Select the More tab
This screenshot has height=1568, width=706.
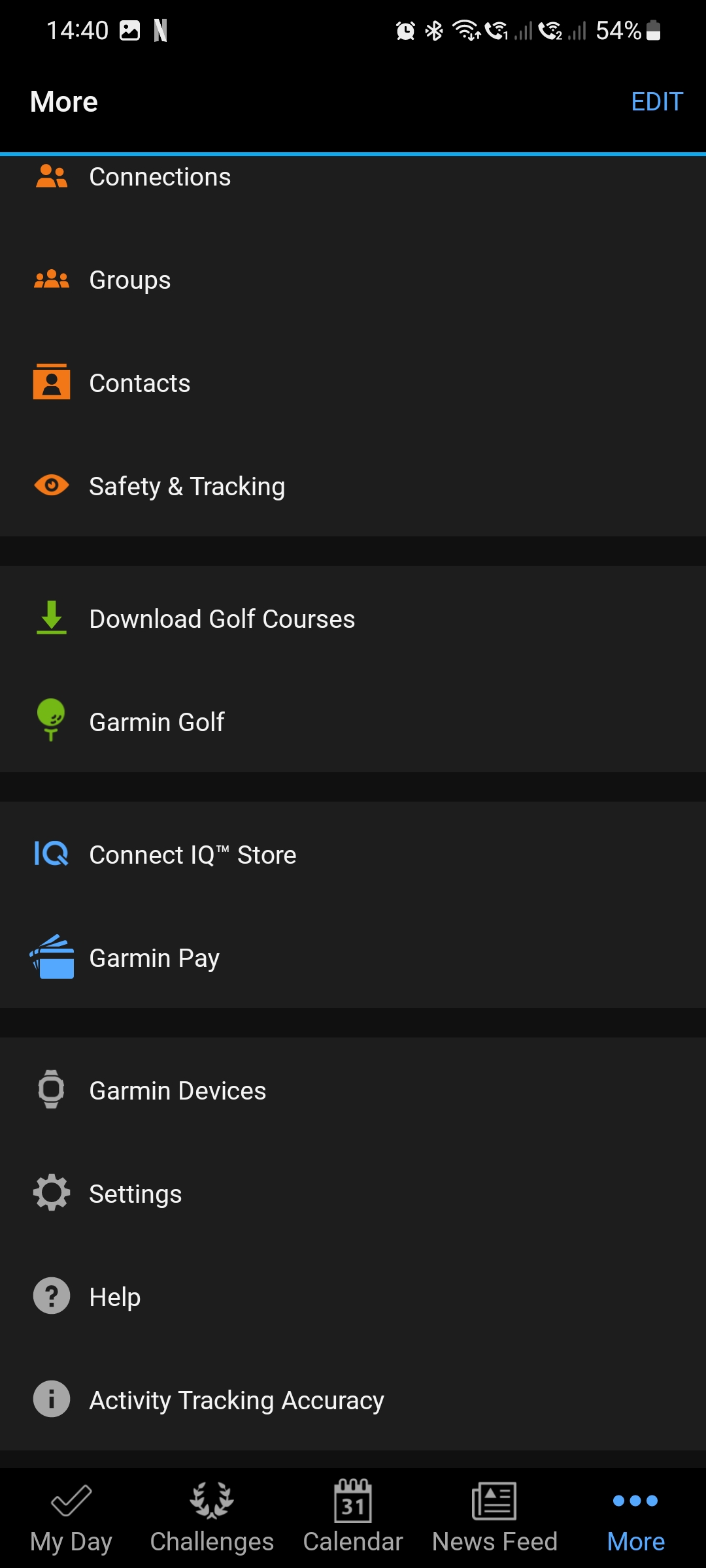pyautogui.click(x=635, y=1518)
